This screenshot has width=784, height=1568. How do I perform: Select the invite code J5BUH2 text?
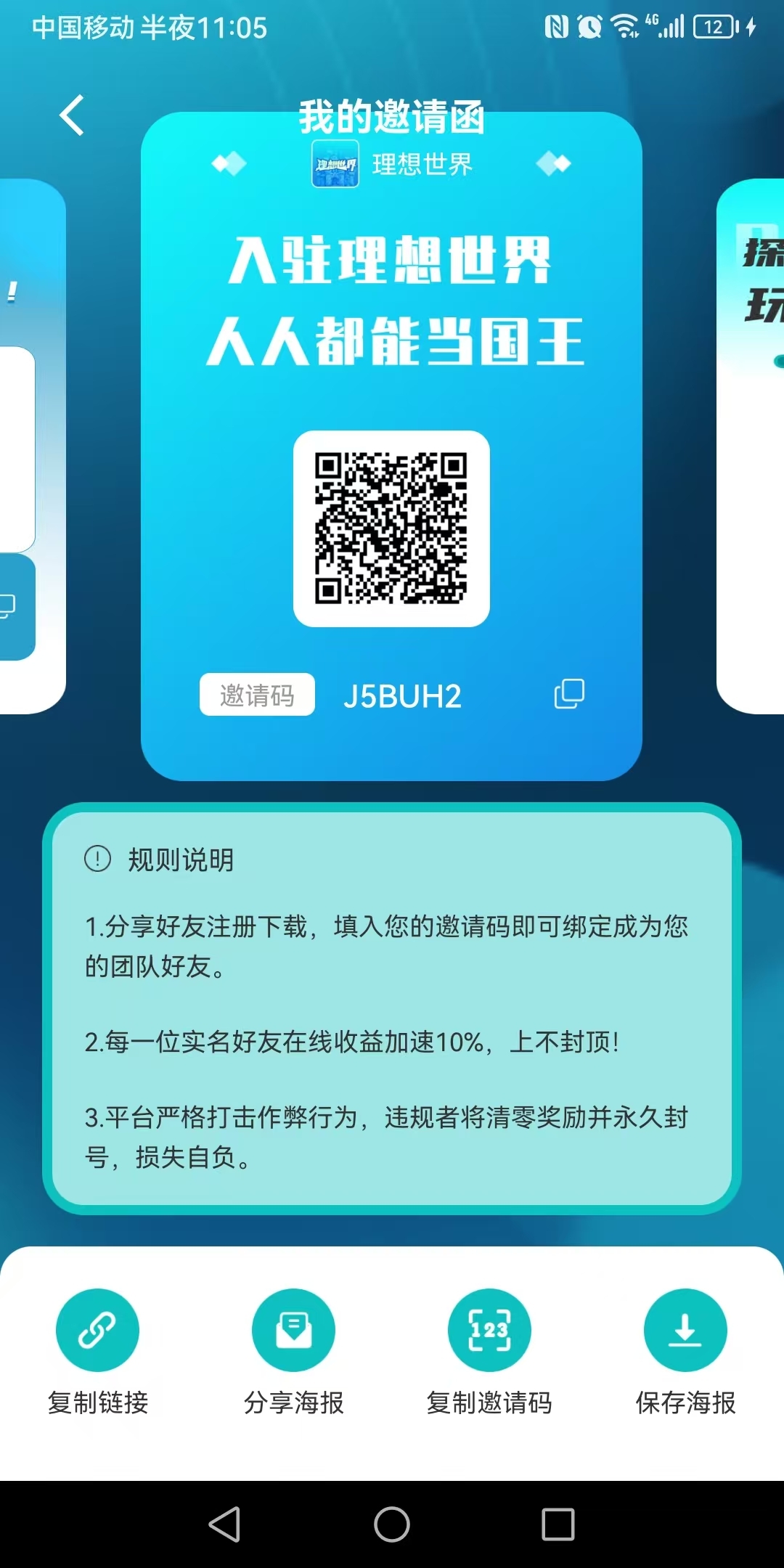[x=403, y=695]
